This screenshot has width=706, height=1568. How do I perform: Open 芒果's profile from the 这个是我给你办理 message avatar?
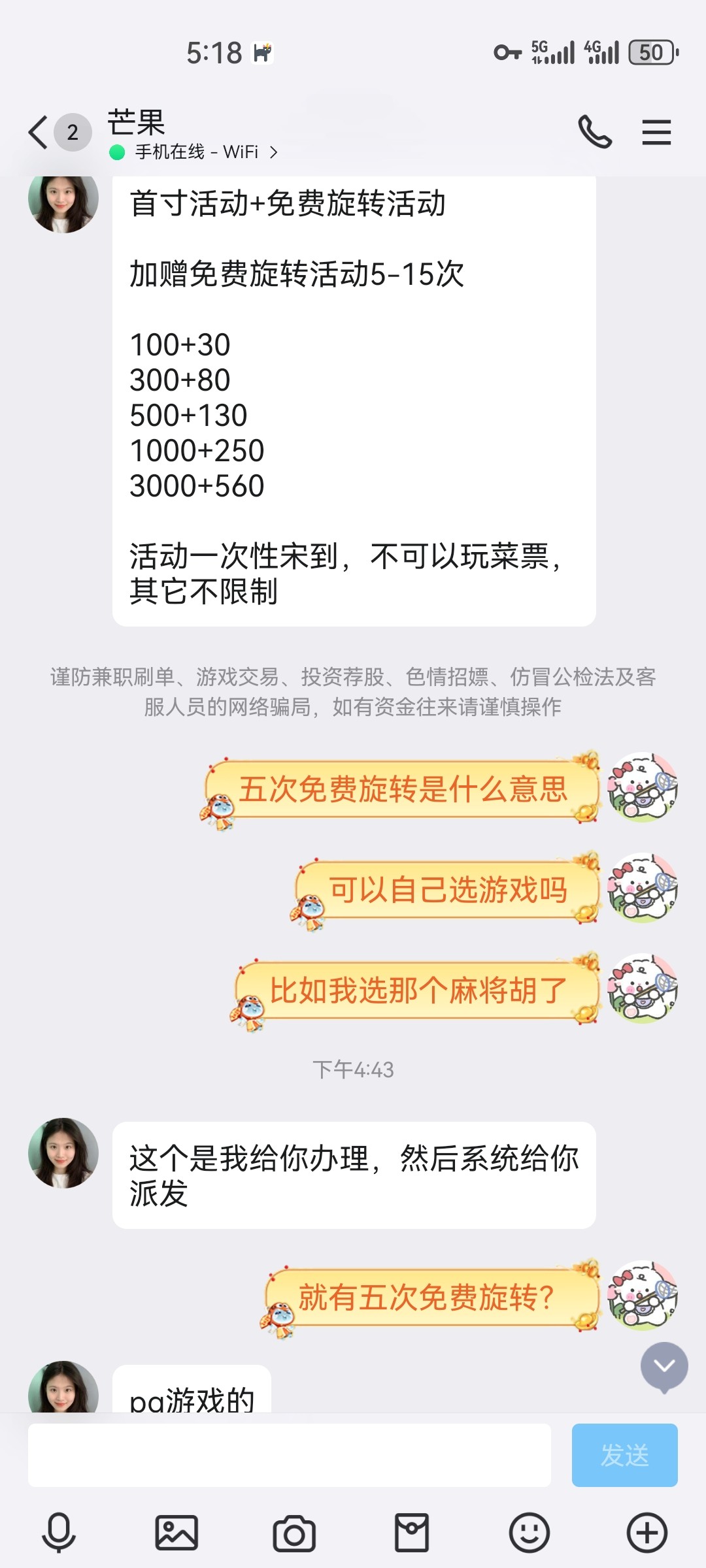point(63,1152)
